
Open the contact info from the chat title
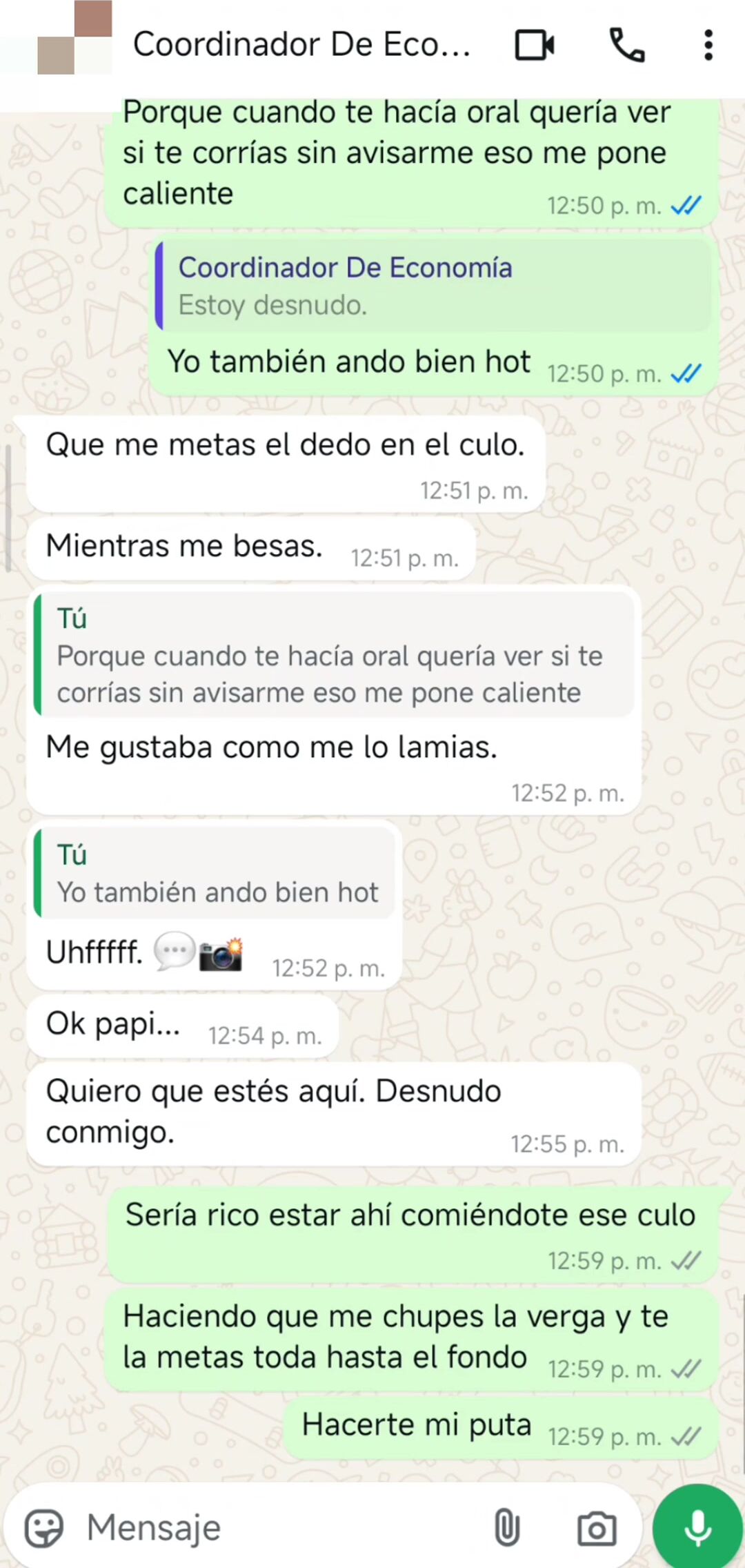click(x=301, y=46)
